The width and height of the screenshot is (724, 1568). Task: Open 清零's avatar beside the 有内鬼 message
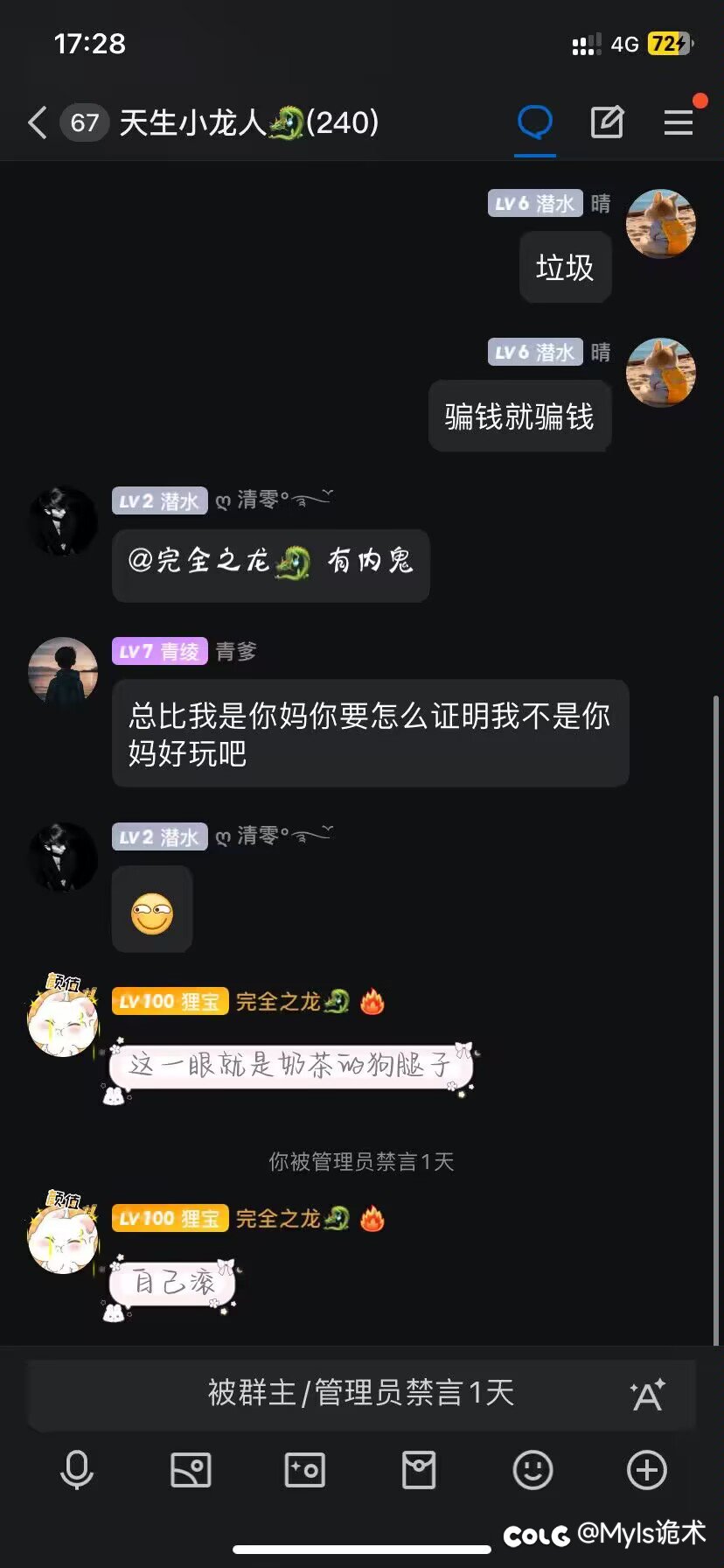63,521
